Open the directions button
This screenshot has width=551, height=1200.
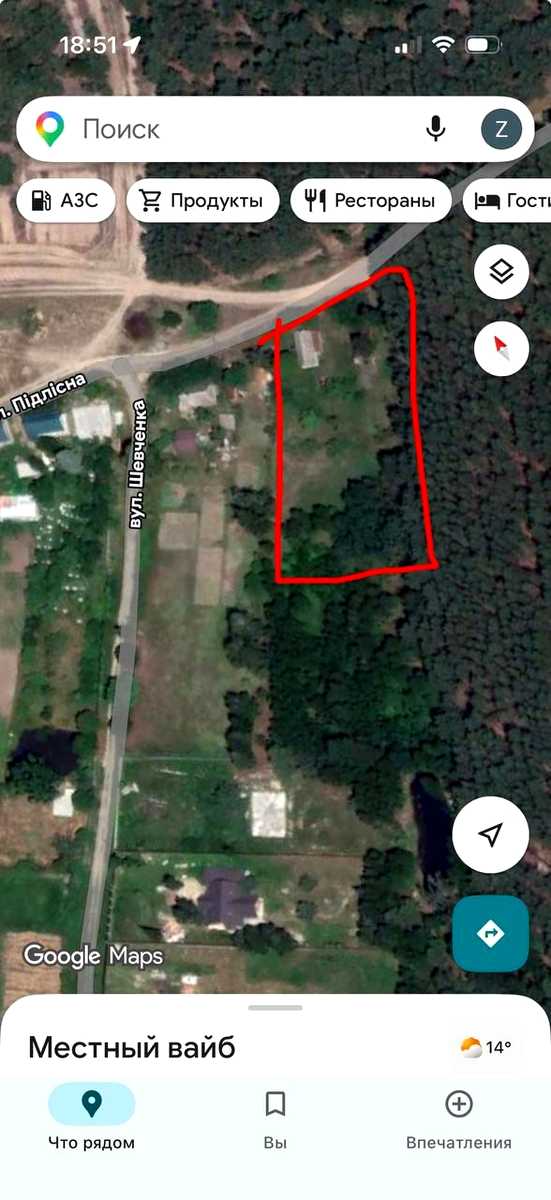pos(490,934)
